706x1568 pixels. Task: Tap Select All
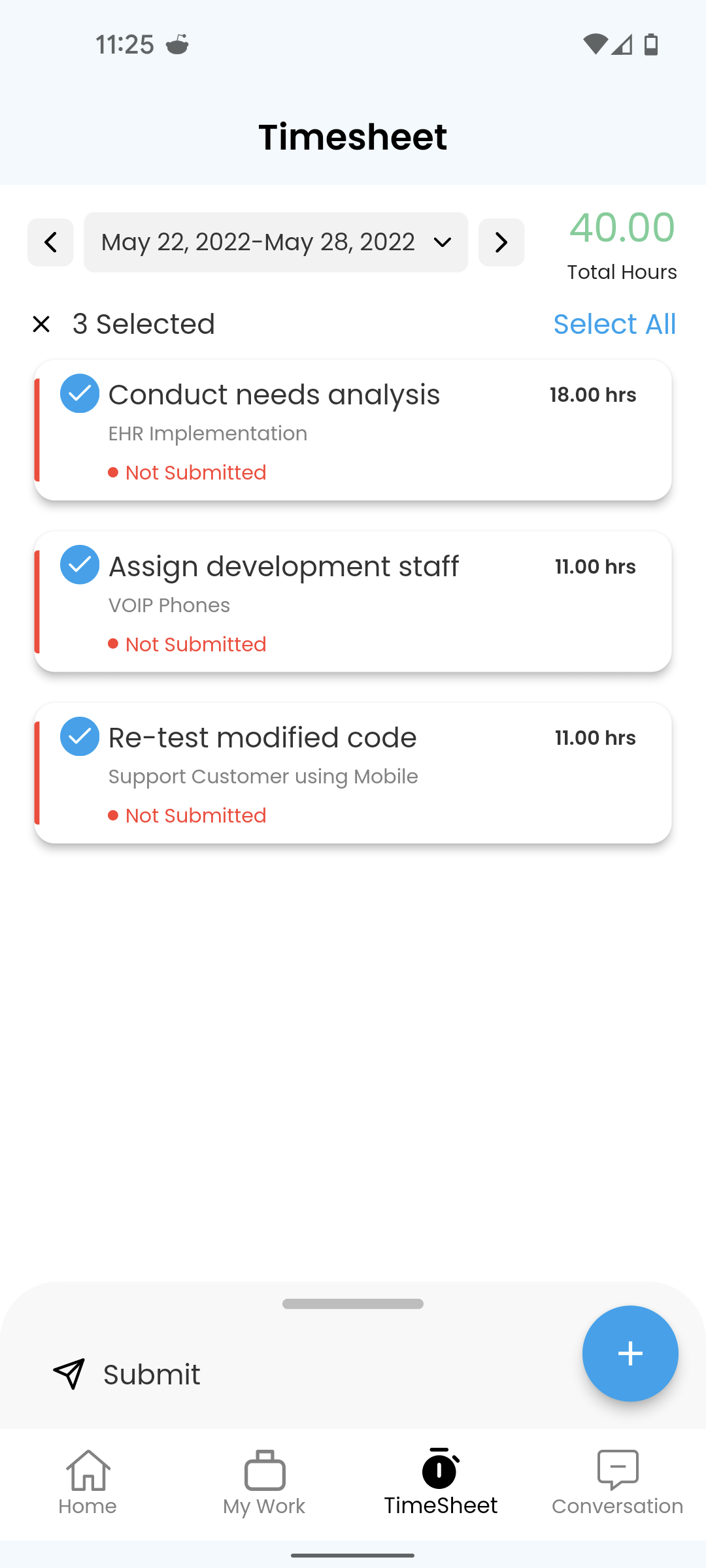click(x=614, y=324)
